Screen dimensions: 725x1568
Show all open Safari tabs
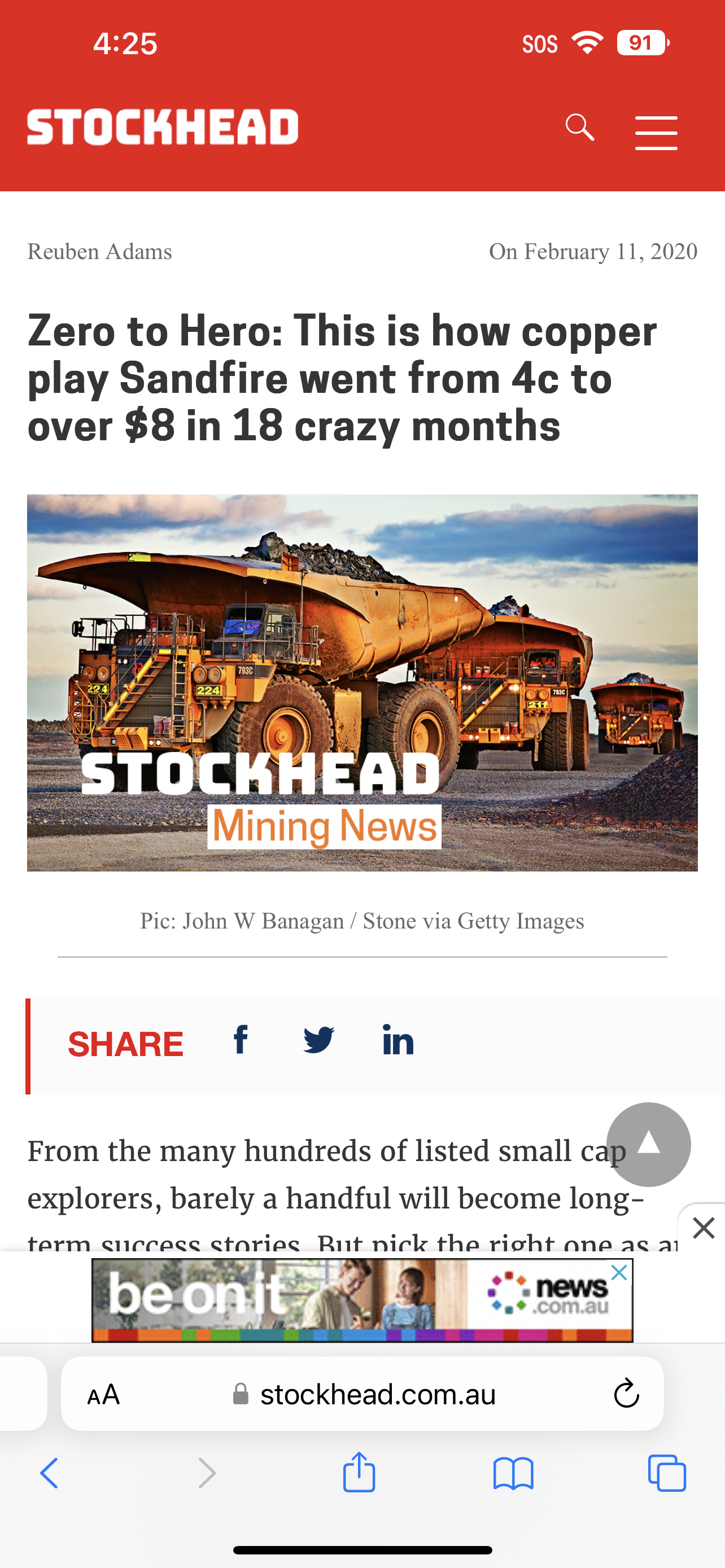coord(667,1473)
